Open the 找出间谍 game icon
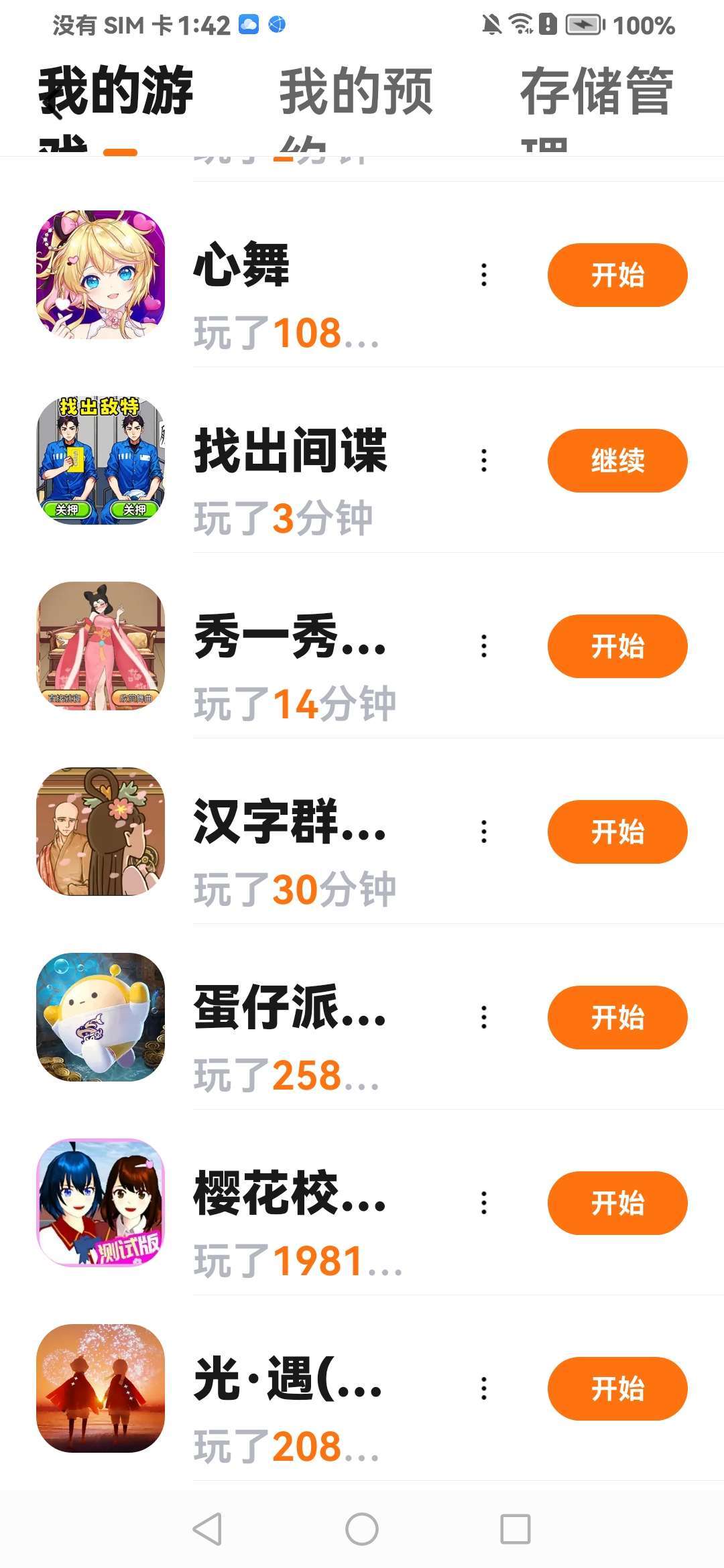Screen dimensions: 724x1568 click(x=101, y=460)
